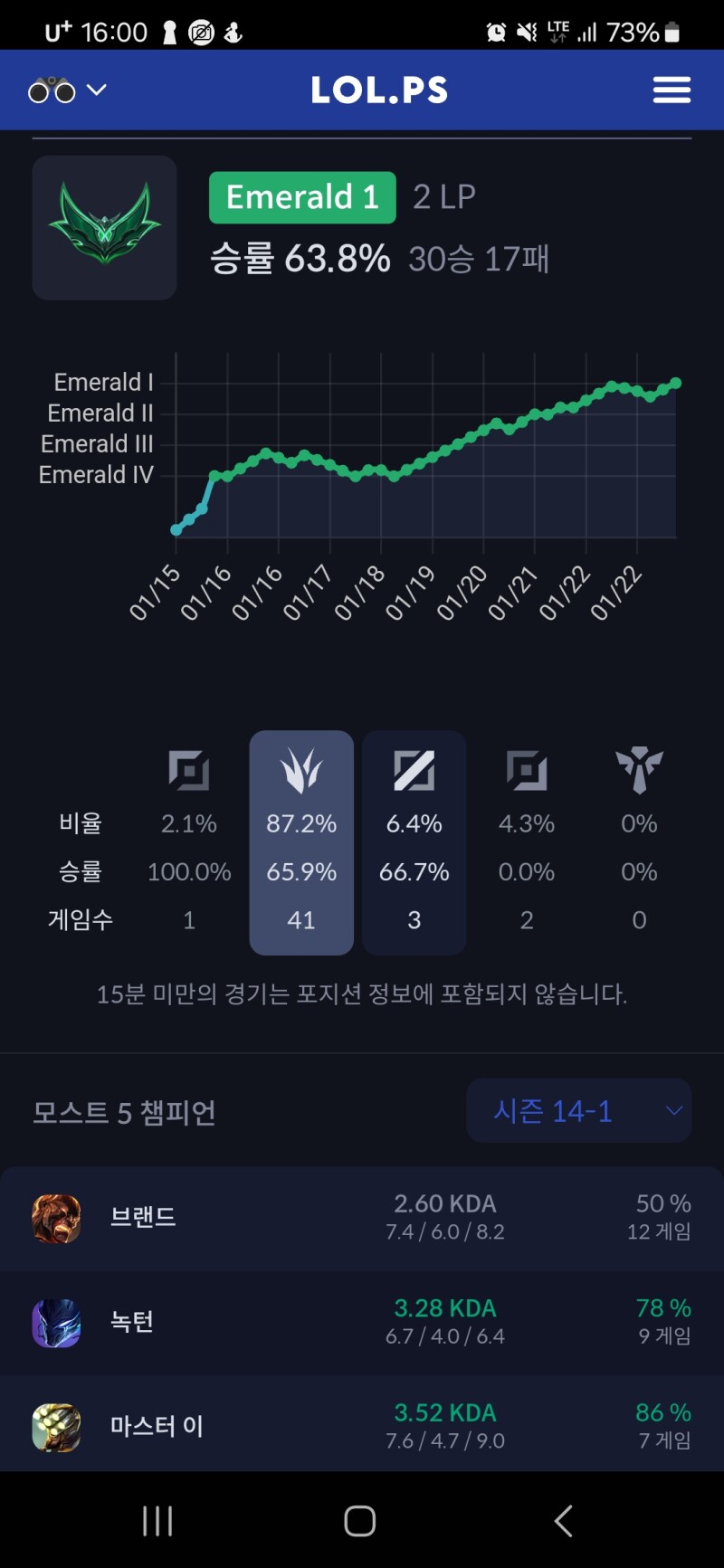Go back using system back button
Image resolution: width=724 pixels, height=1568 pixels.
563,1521
